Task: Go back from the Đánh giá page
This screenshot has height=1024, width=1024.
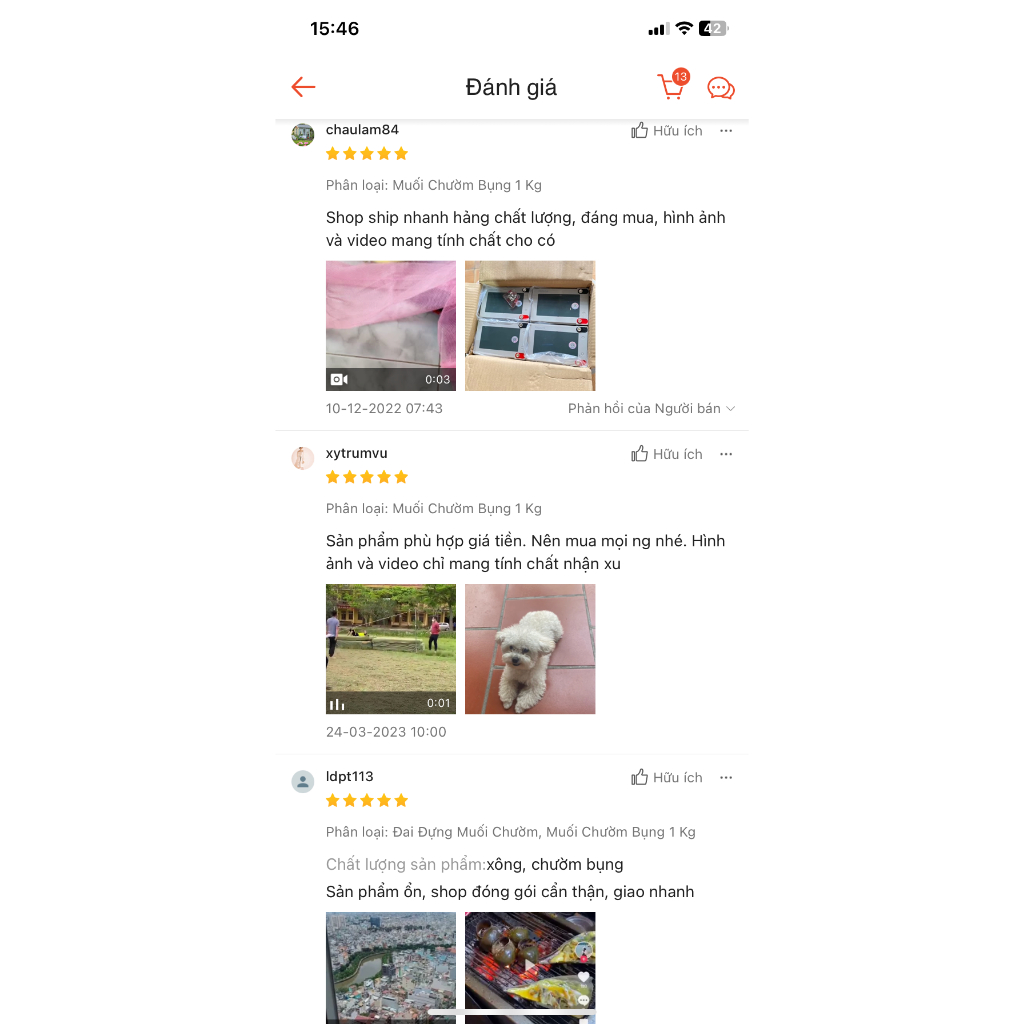Action: pos(303,87)
